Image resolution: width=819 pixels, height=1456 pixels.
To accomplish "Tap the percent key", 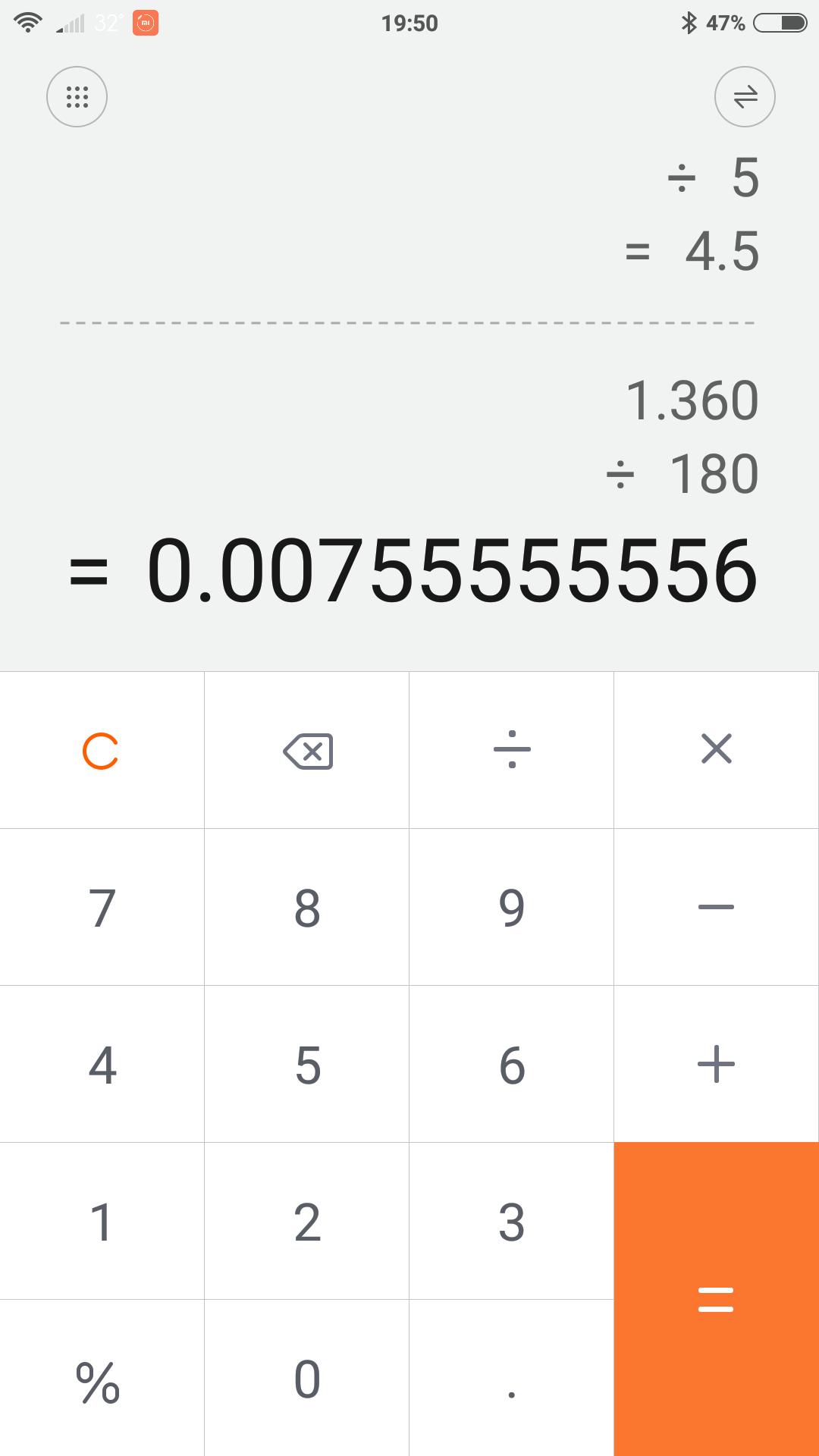I will tap(102, 1378).
